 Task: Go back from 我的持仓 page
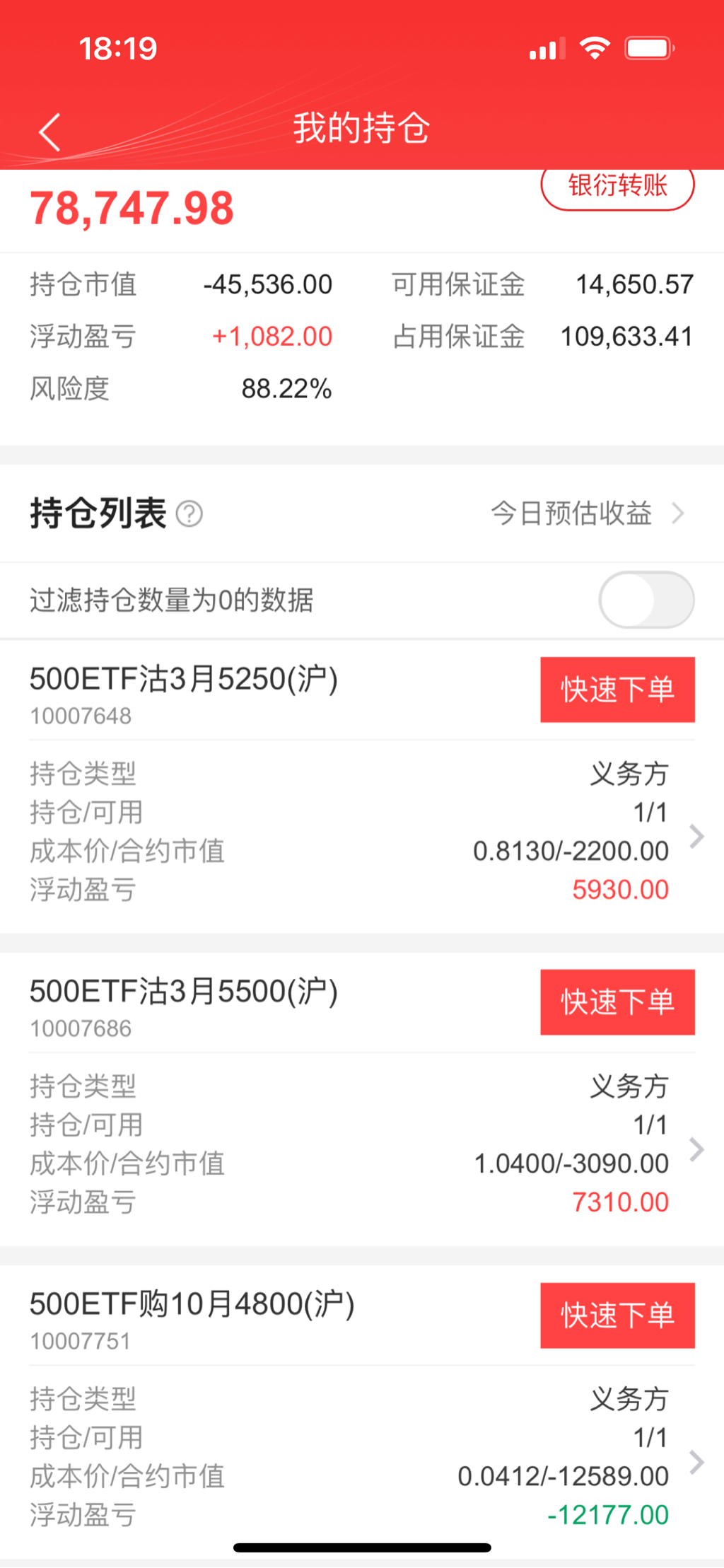[49, 132]
